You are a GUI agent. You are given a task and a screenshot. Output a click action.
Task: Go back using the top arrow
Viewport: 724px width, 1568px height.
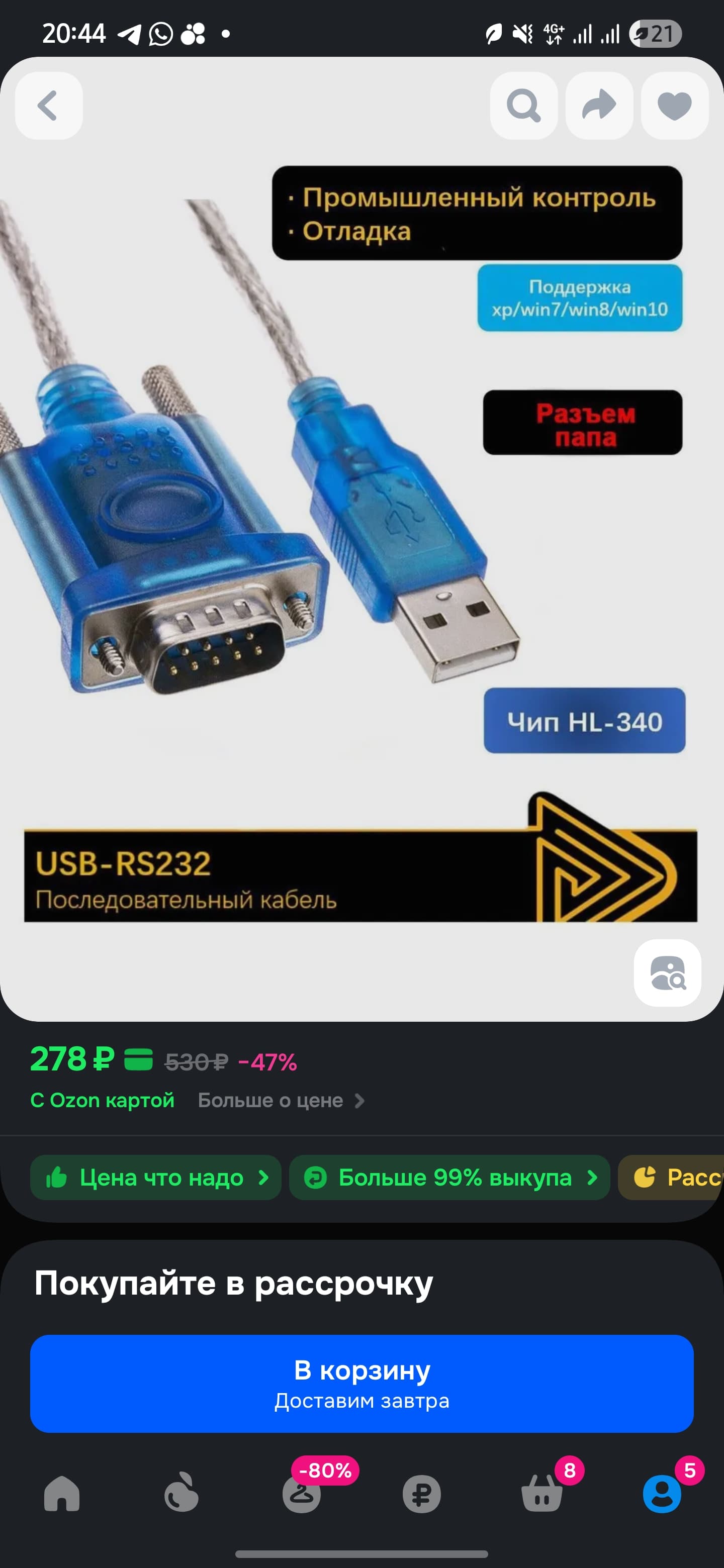(x=49, y=106)
